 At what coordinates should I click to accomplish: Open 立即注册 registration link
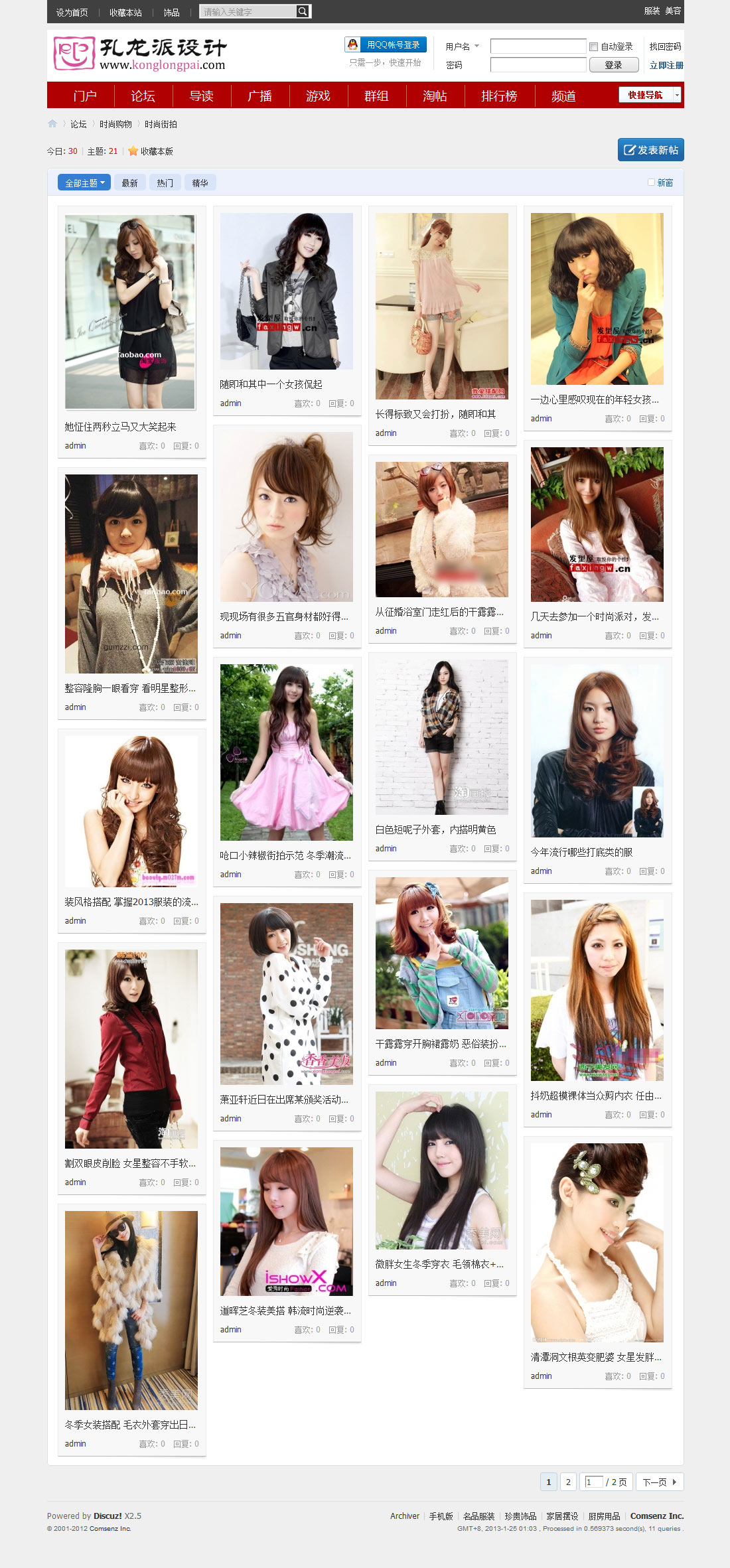(x=666, y=65)
